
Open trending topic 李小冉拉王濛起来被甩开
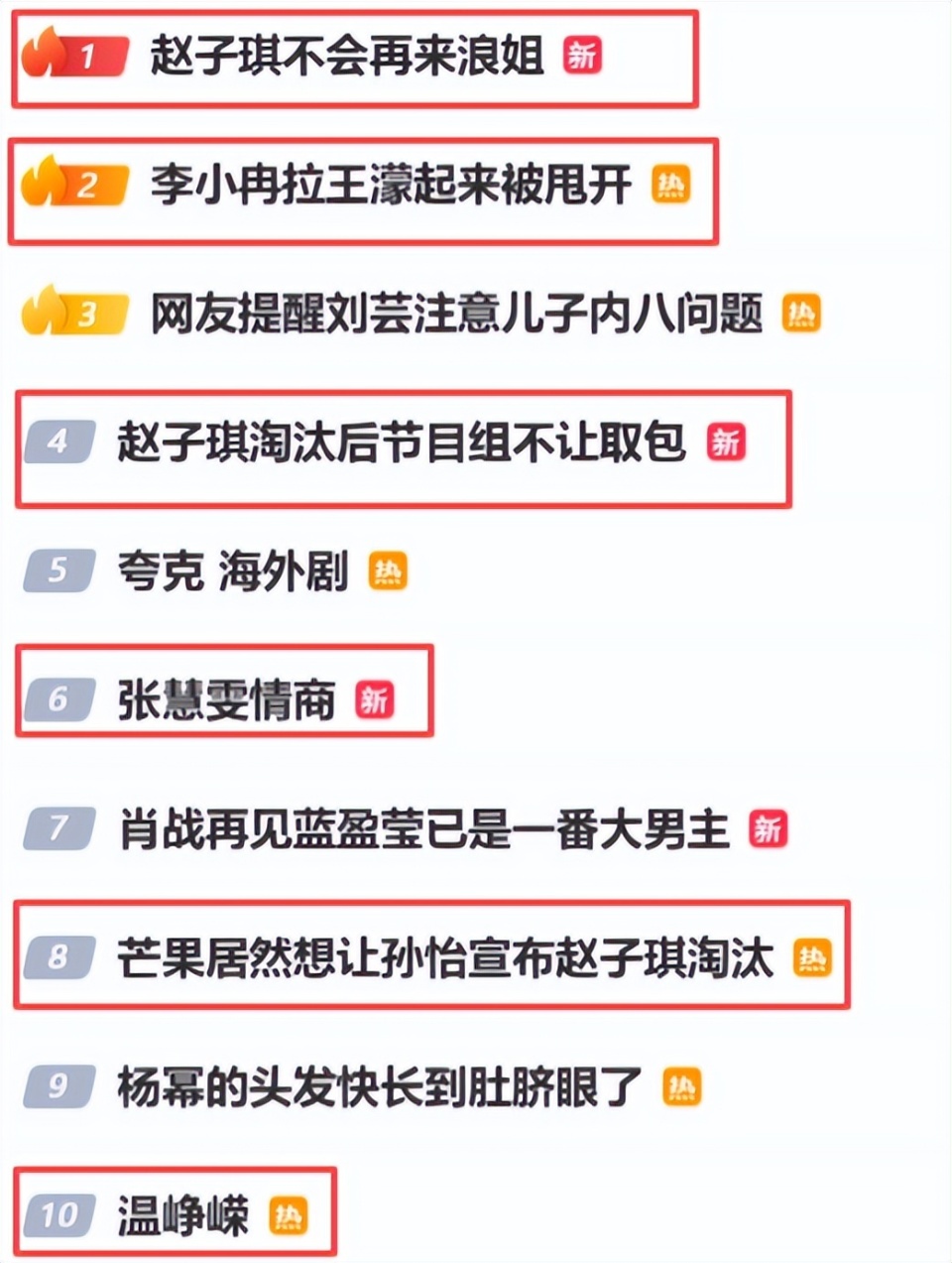(x=390, y=185)
